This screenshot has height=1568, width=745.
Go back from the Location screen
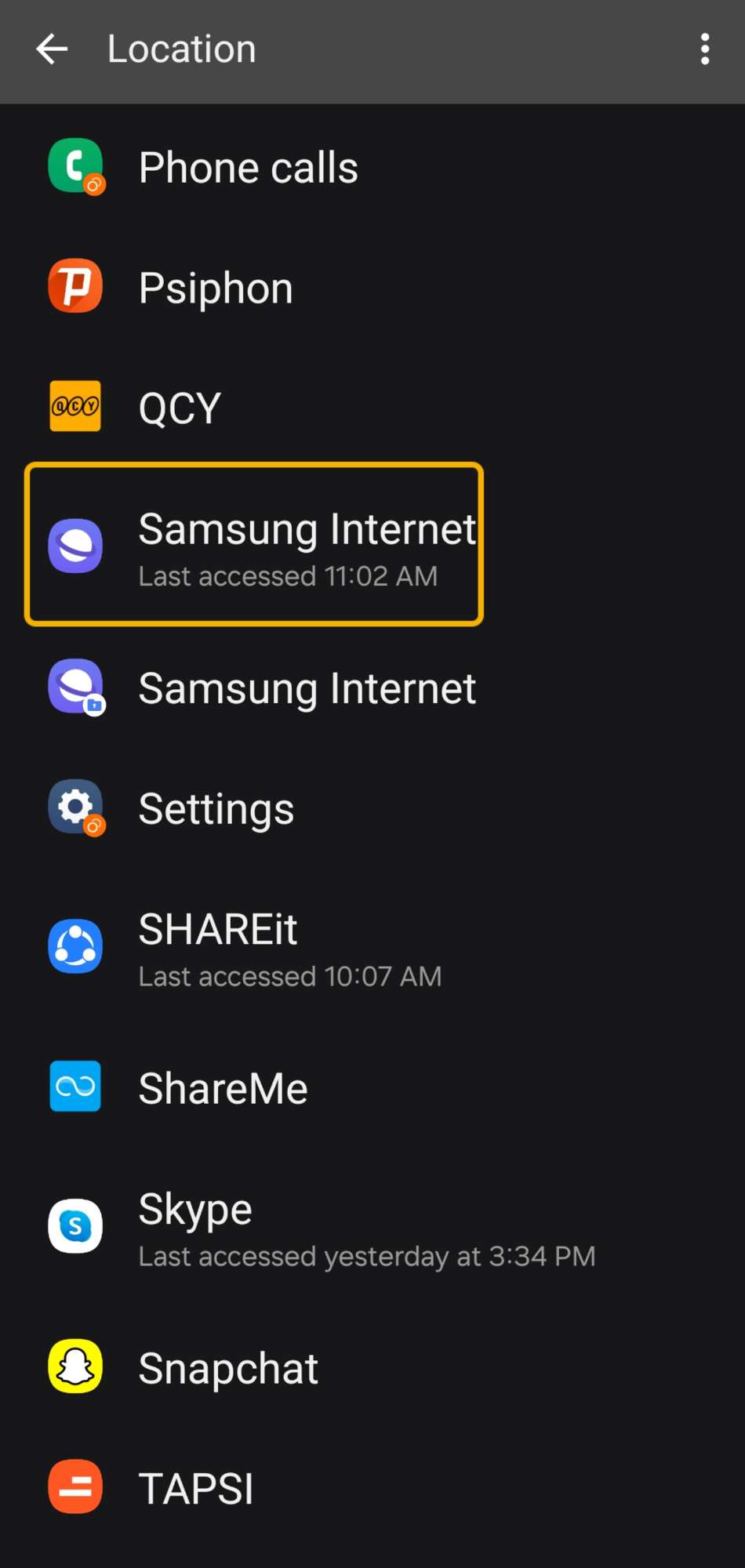click(53, 49)
